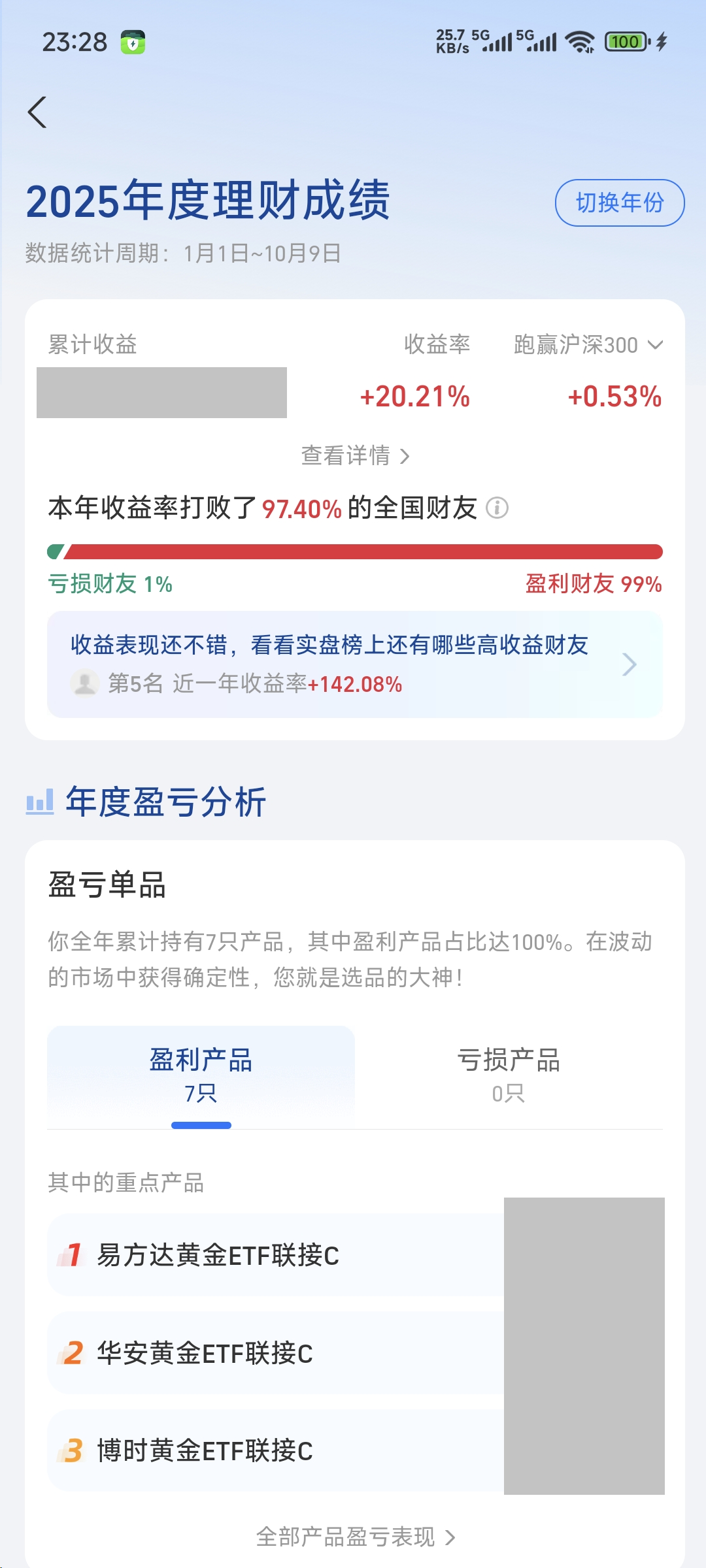Expand 全部产品盈亏表现 at the bottom
This screenshot has width=706, height=1568.
click(x=353, y=1537)
